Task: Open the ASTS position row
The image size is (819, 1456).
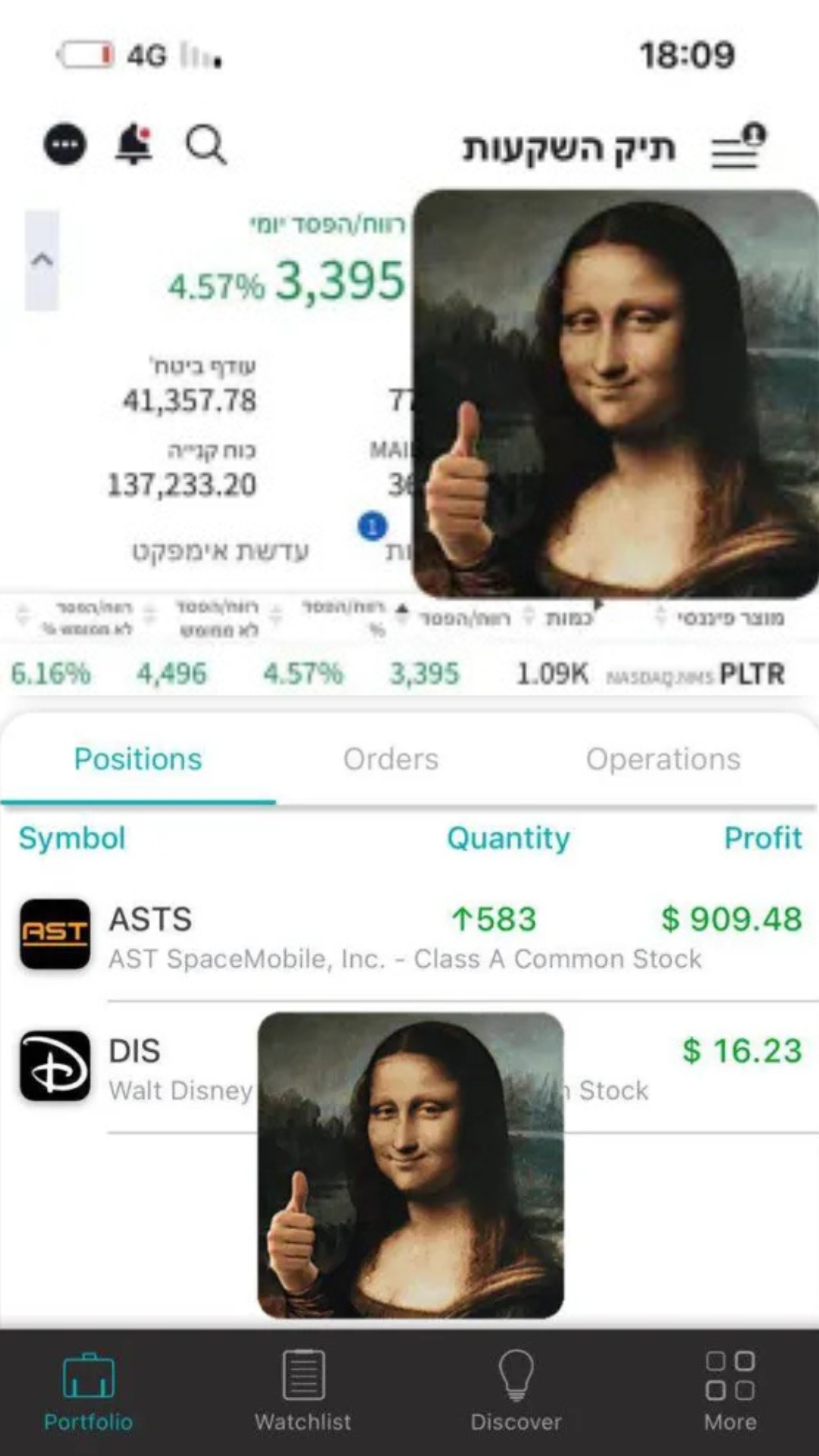Action: [409, 936]
